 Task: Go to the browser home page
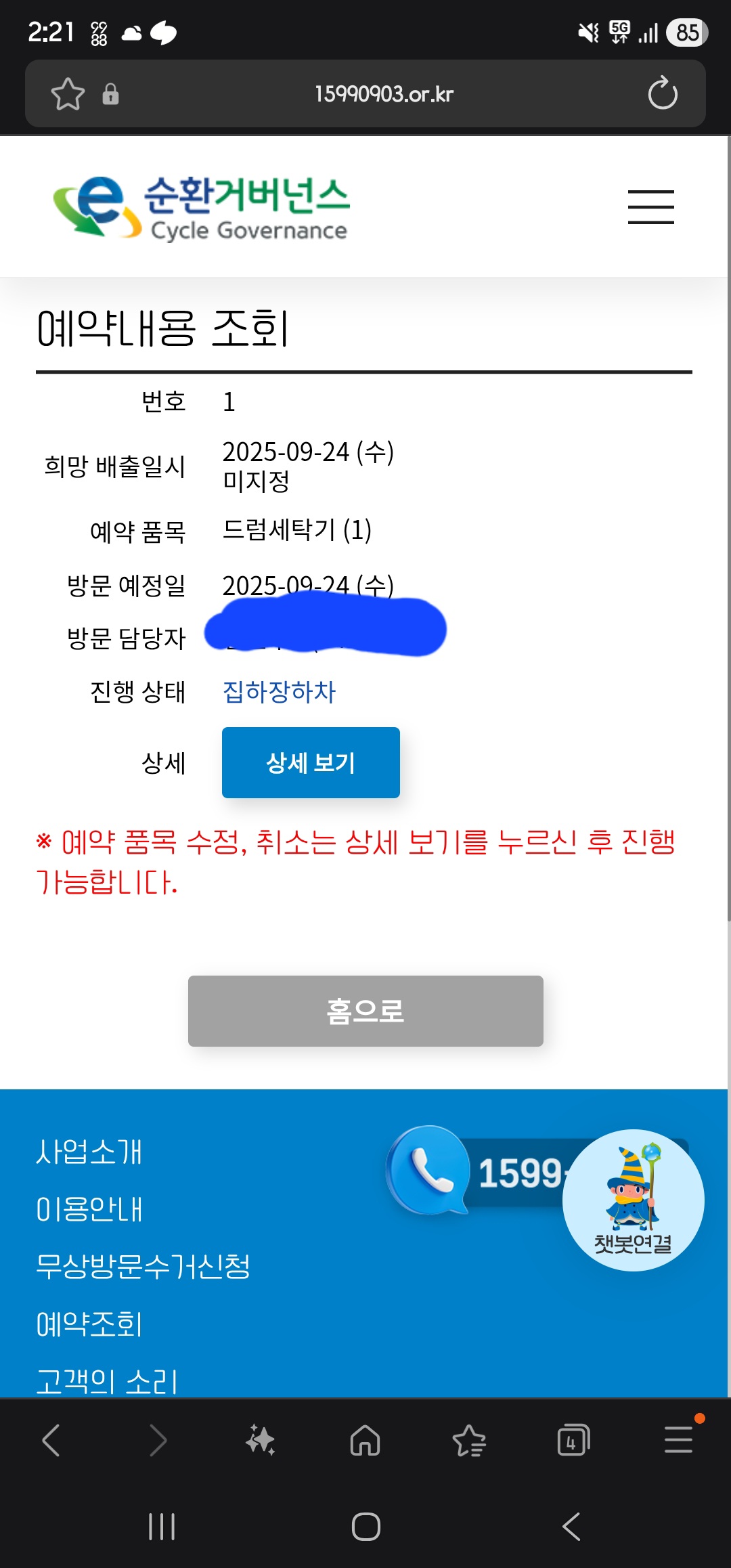pos(365,1440)
